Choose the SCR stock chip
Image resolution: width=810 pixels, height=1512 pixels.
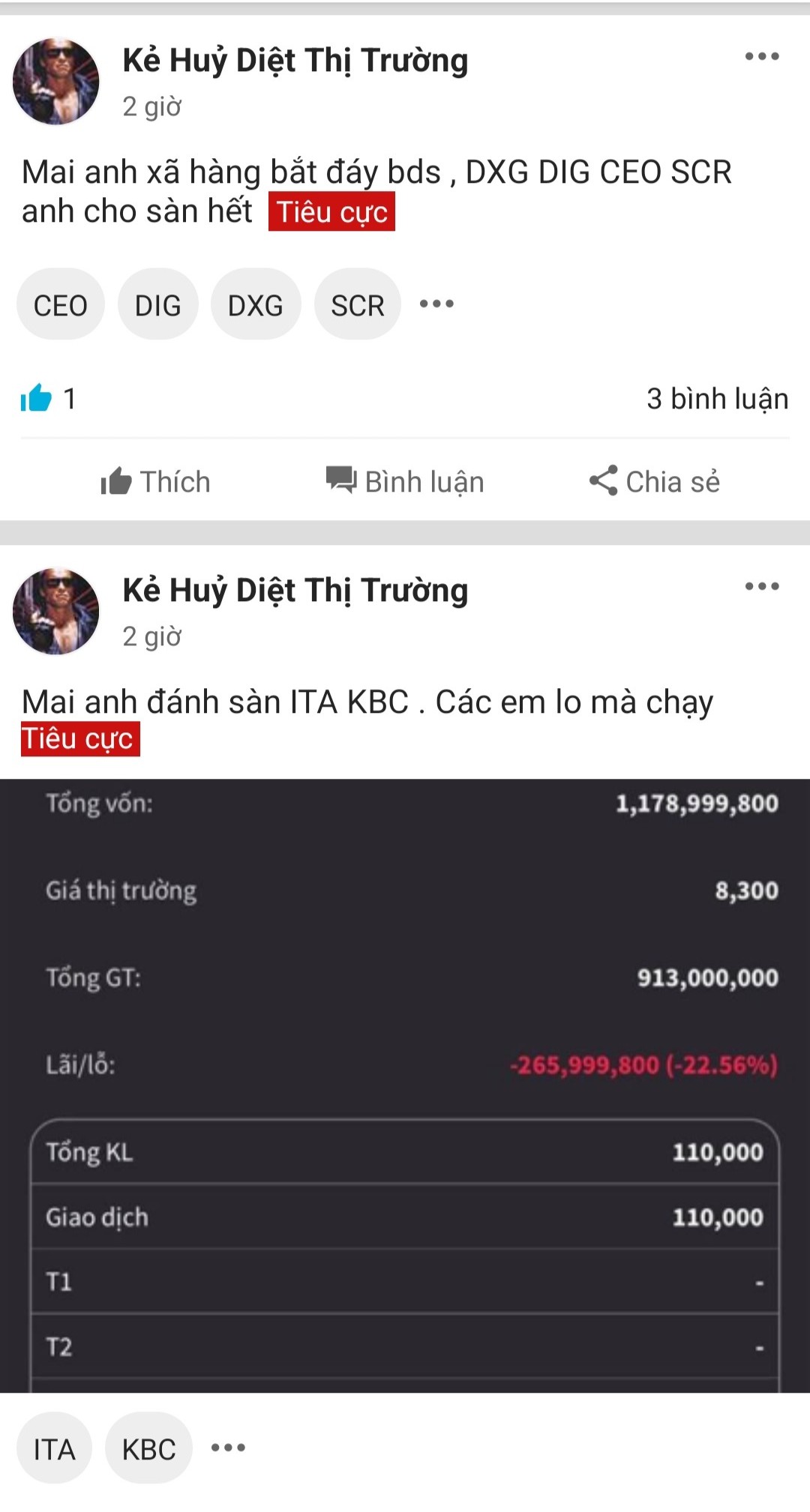(357, 305)
